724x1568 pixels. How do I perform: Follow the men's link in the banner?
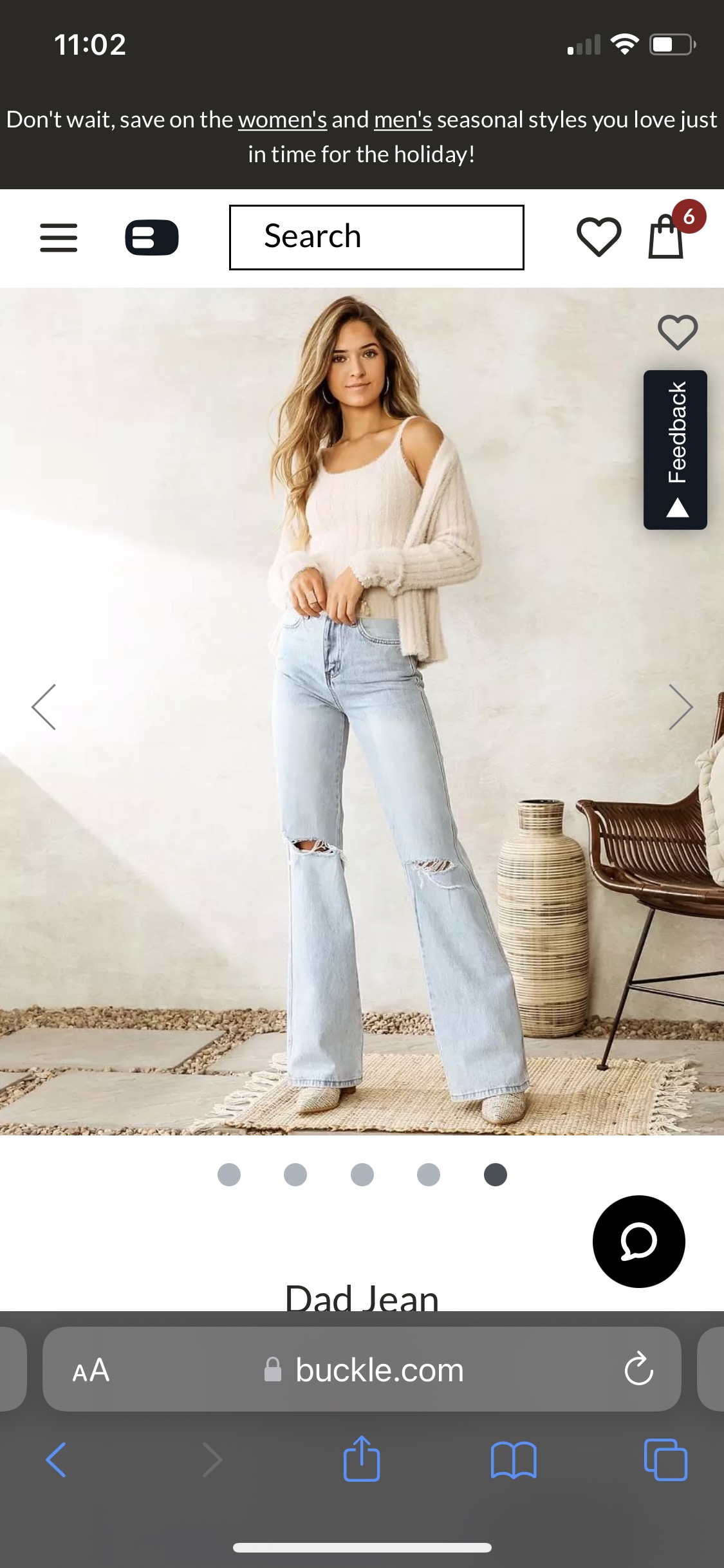[x=403, y=120]
